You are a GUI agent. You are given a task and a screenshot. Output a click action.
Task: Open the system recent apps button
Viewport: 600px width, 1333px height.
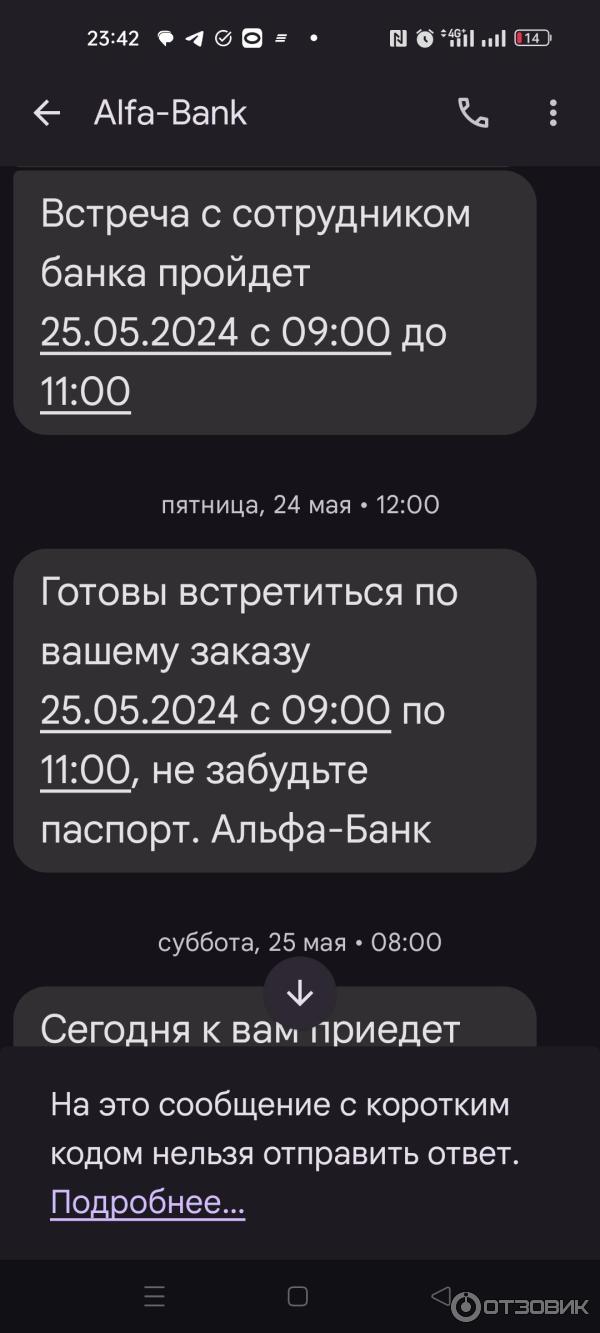coord(154,1297)
